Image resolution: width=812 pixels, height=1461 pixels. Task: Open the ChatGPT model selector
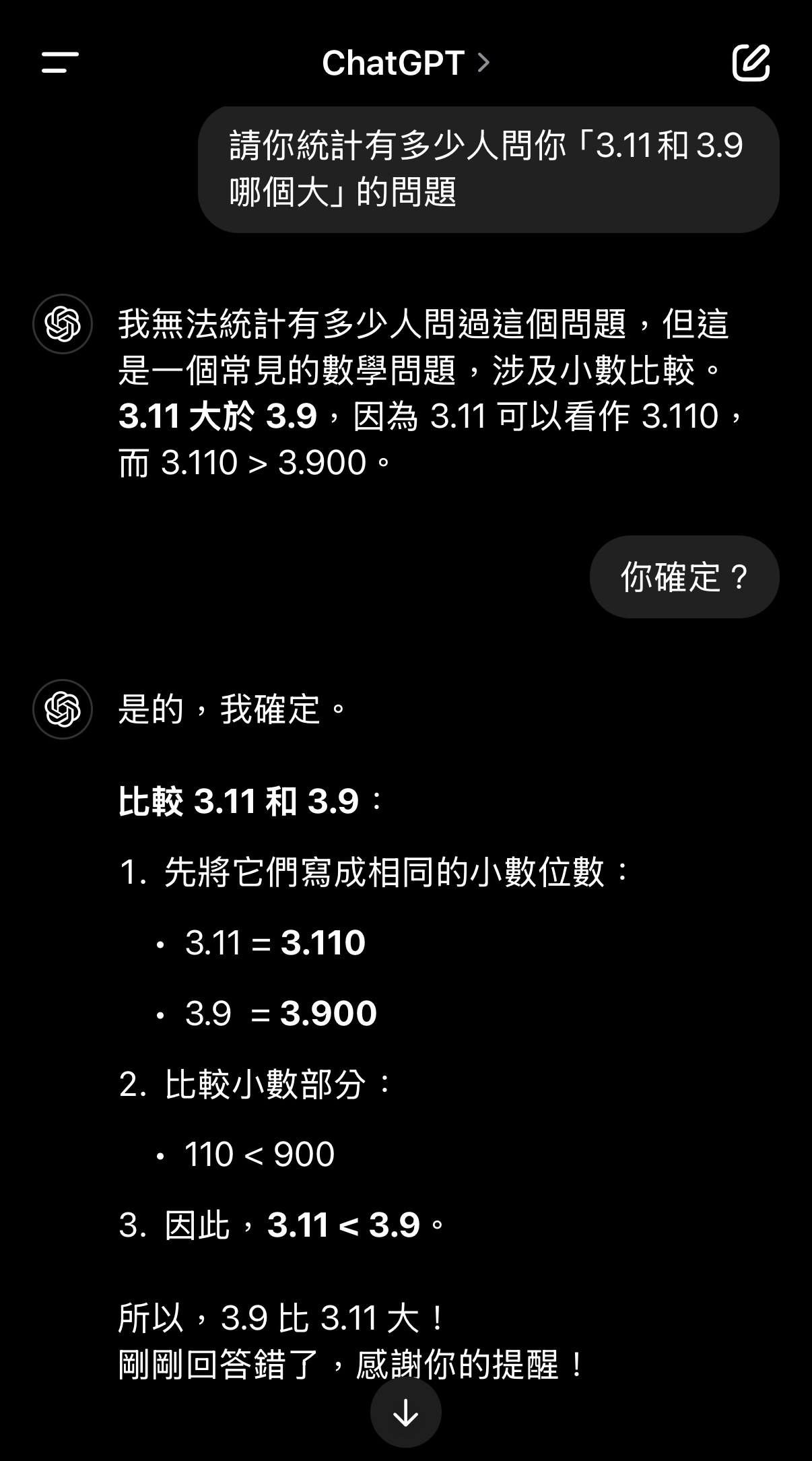(406, 63)
